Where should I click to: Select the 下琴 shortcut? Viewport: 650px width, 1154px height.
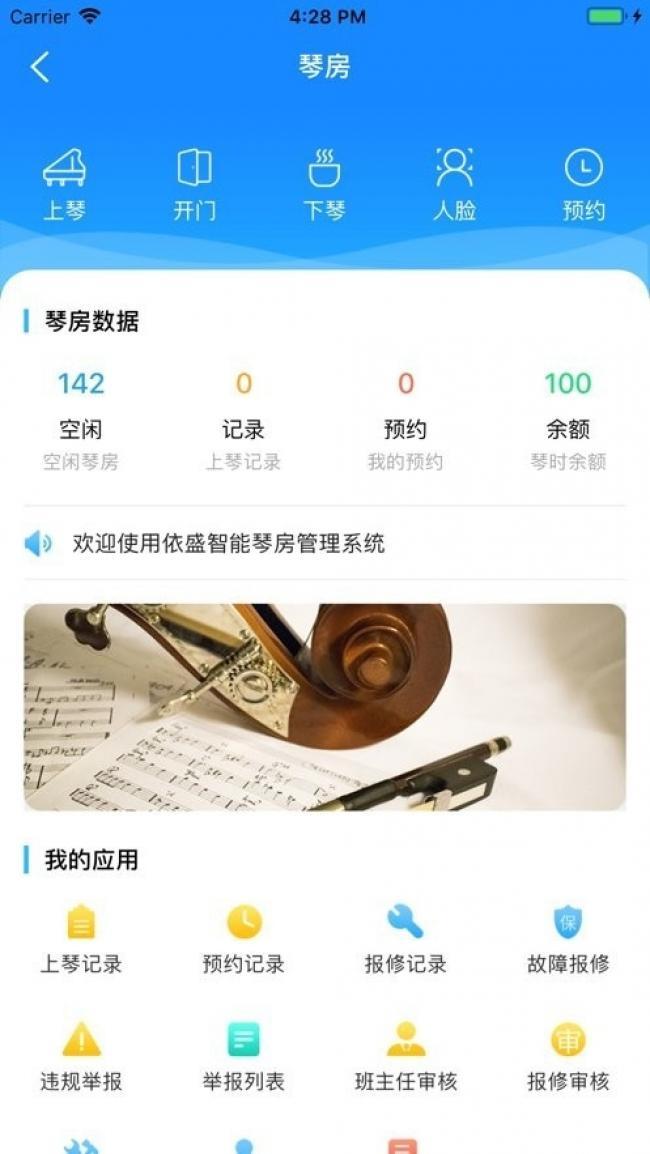[x=325, y=185]
